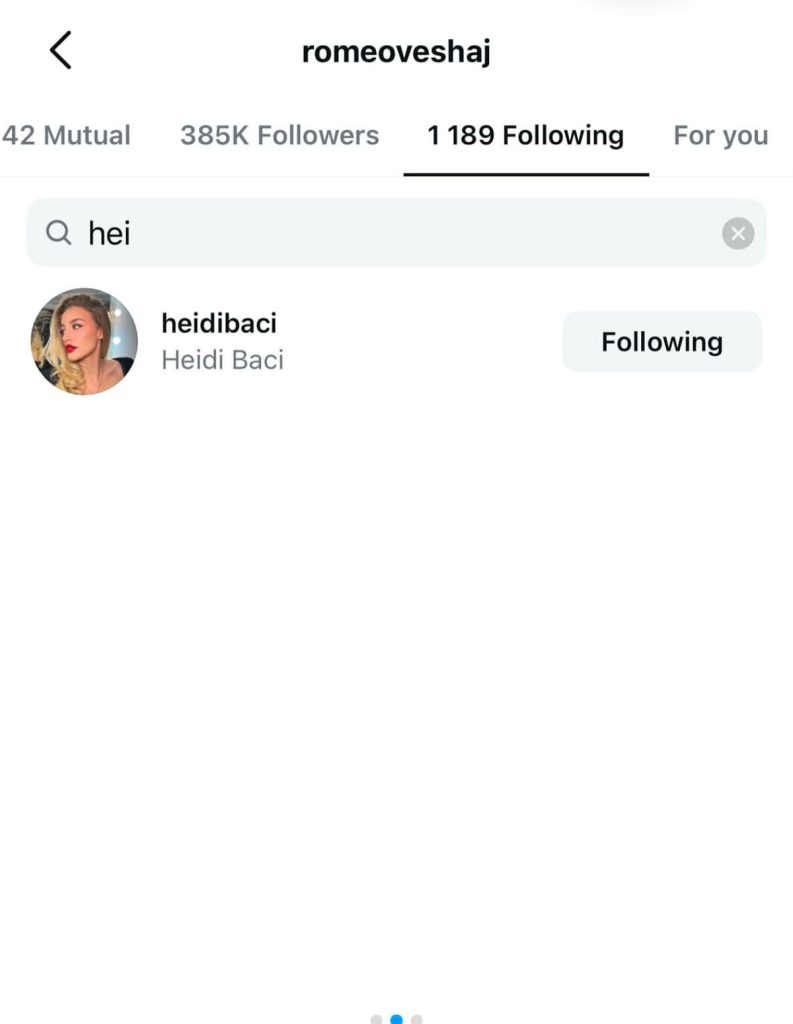Tap the Following button next to heidibaci
Image resolution: width=793 pixels, height=1024 pixels.
click(x=662, y=342)
